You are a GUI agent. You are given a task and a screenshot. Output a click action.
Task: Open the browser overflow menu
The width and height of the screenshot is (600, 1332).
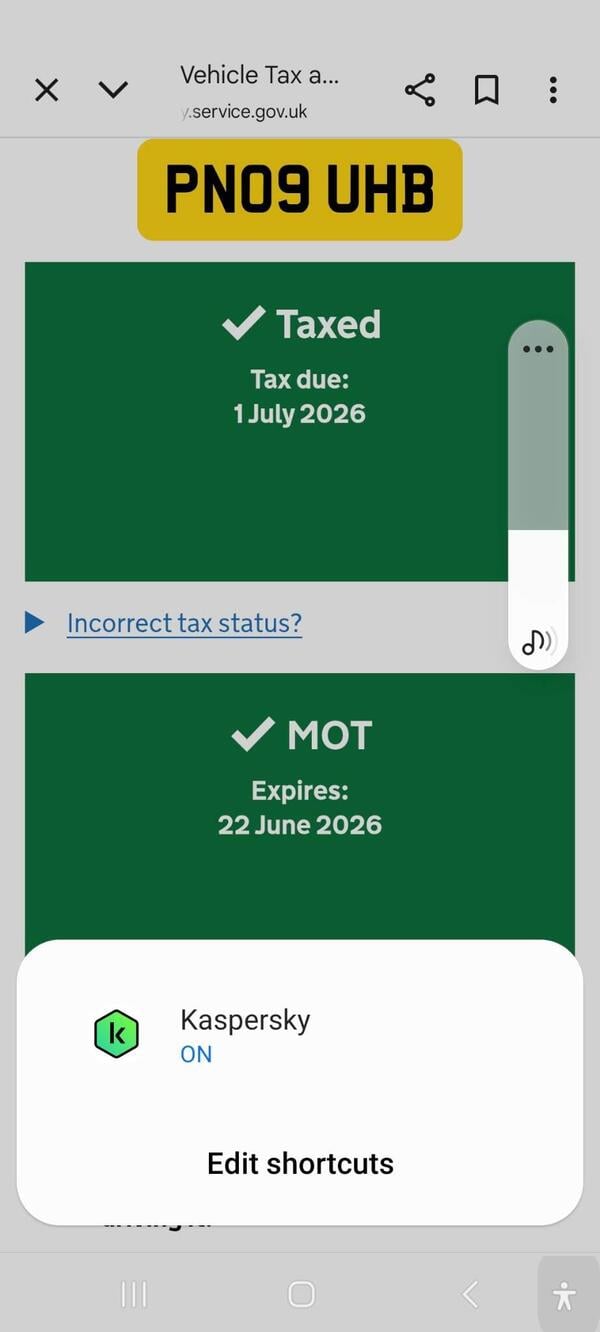552,91
